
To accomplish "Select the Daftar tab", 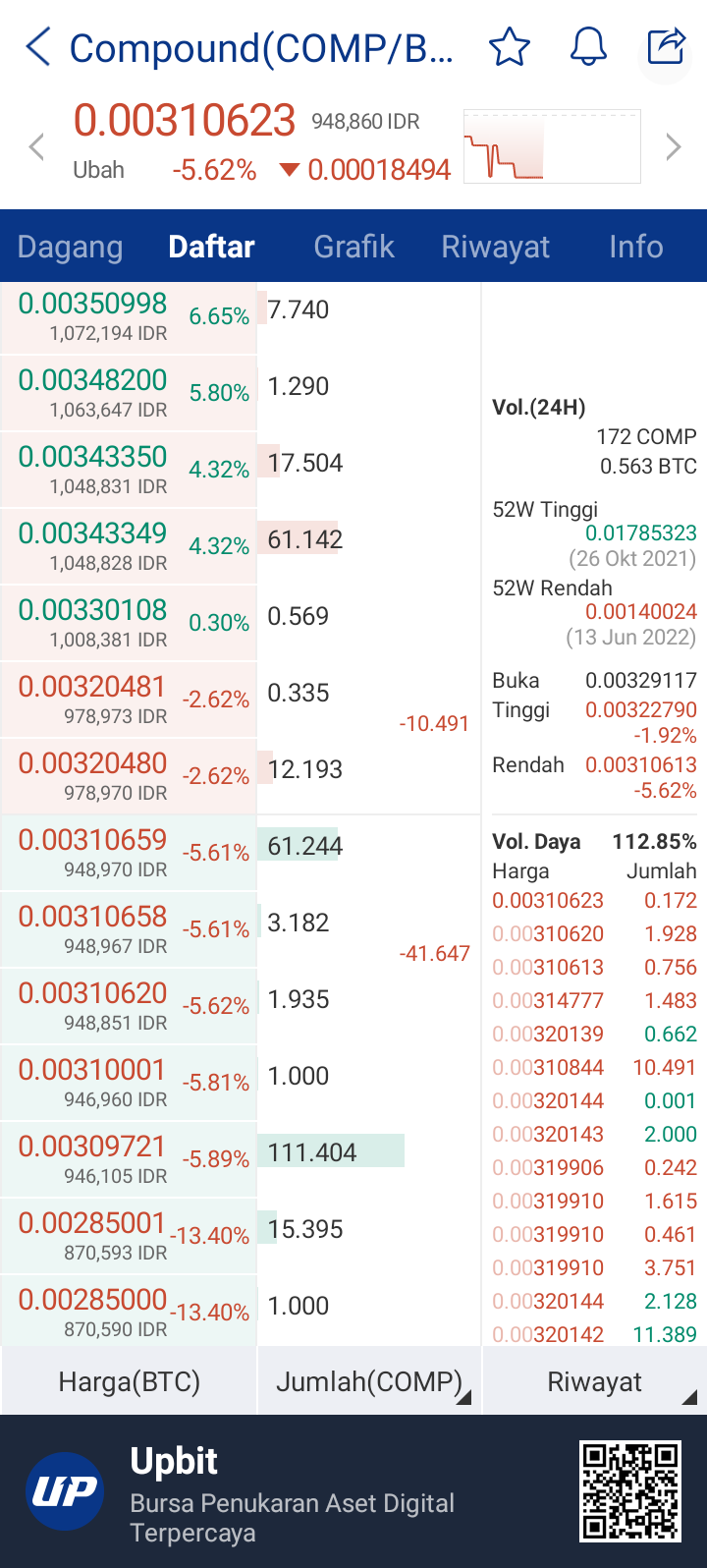I will point(211,247).
